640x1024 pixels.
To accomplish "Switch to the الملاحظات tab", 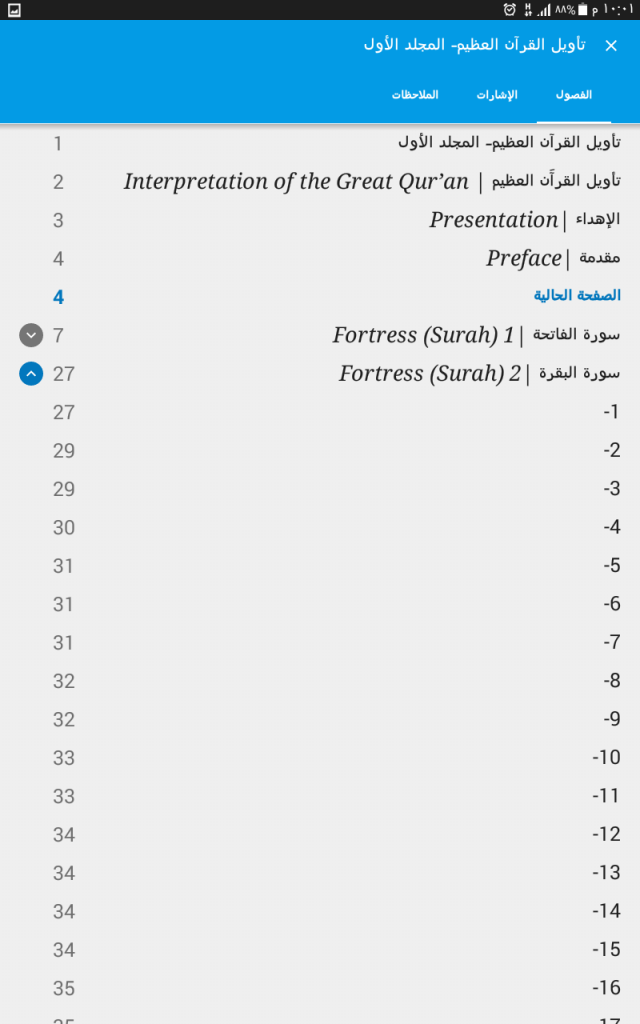I will (415, 95).
